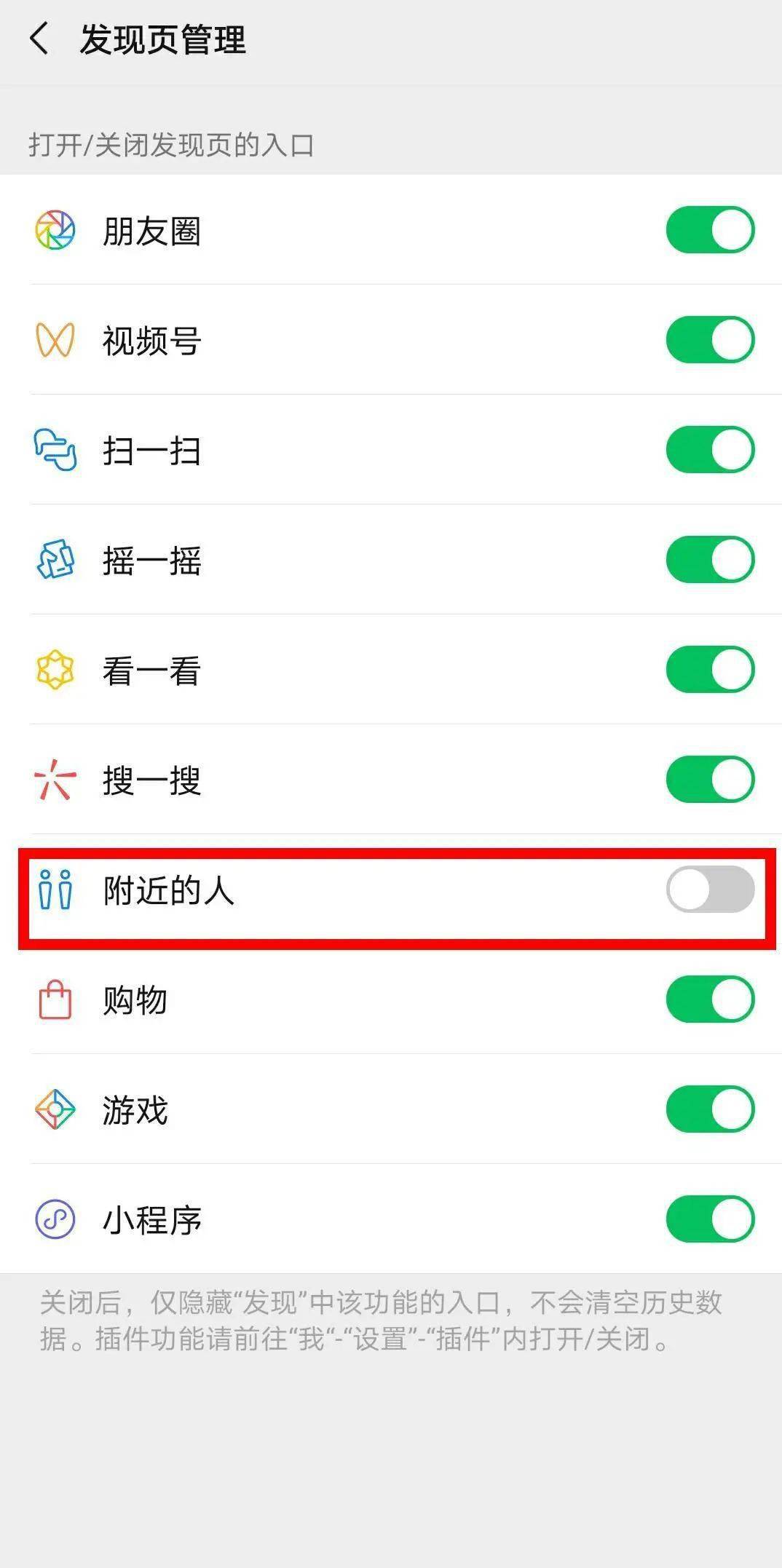Turn off the 搜一搜 switch
The width and height of the screenshot is (782, 1568).
[710, 780]
